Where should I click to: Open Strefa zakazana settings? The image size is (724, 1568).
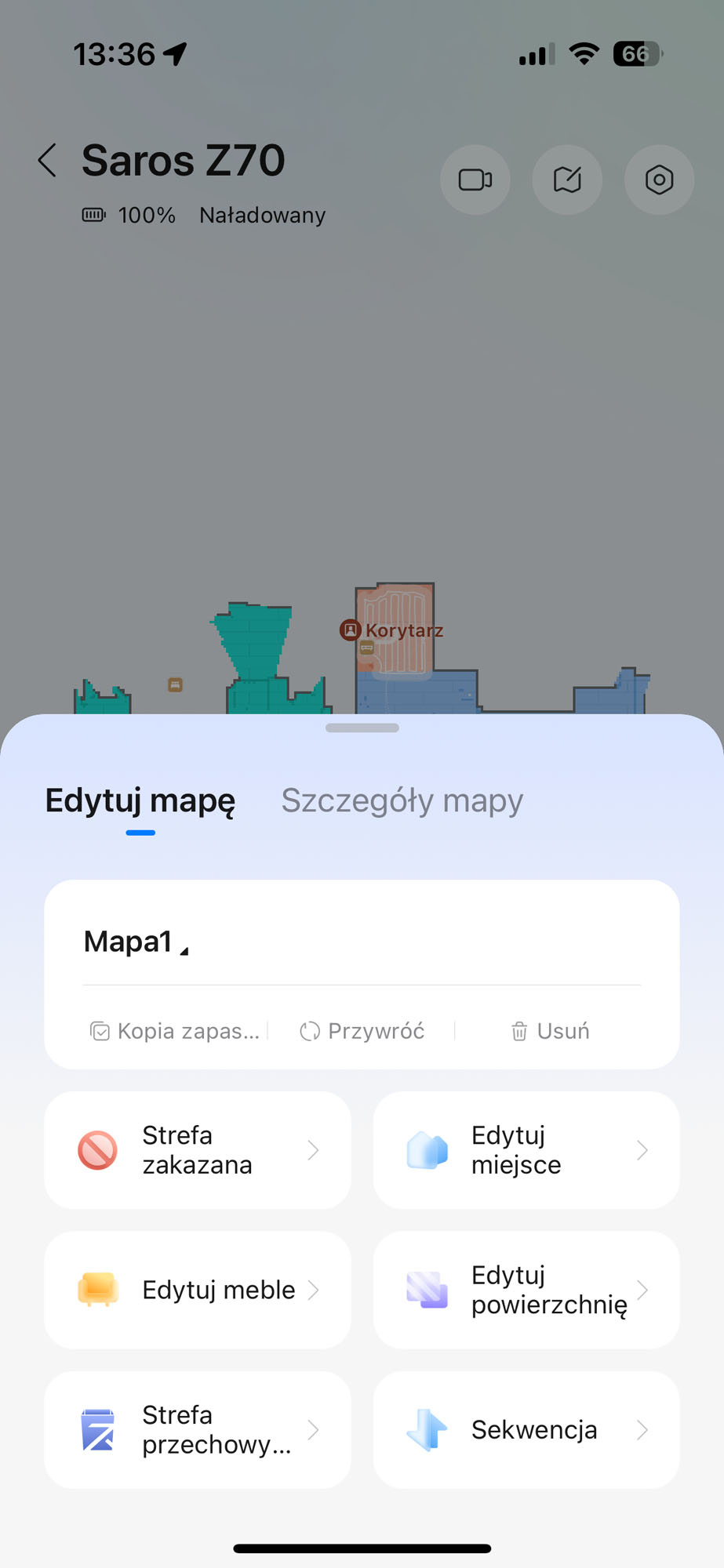click(x=198, y=1150)
